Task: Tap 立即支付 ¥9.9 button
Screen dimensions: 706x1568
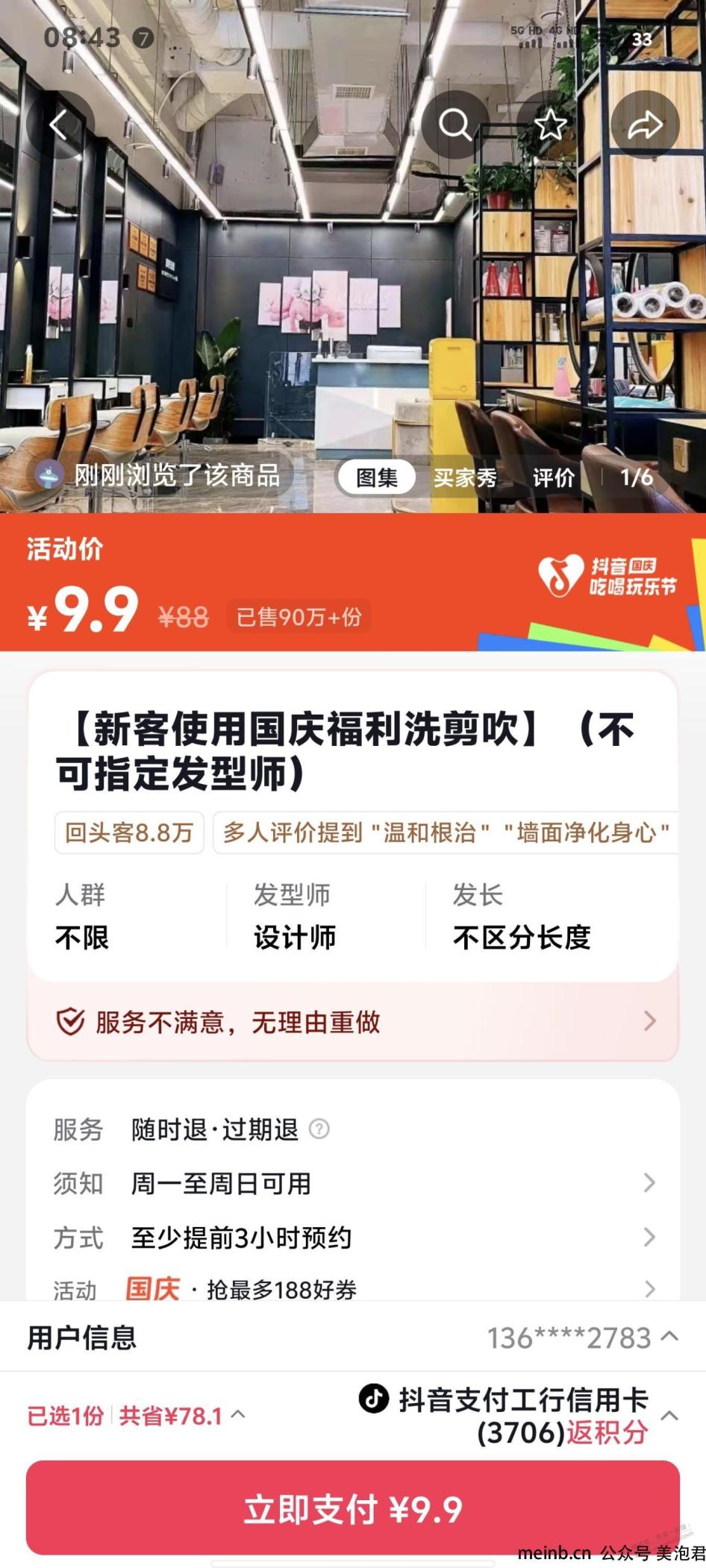Action: coord(353,1508)
